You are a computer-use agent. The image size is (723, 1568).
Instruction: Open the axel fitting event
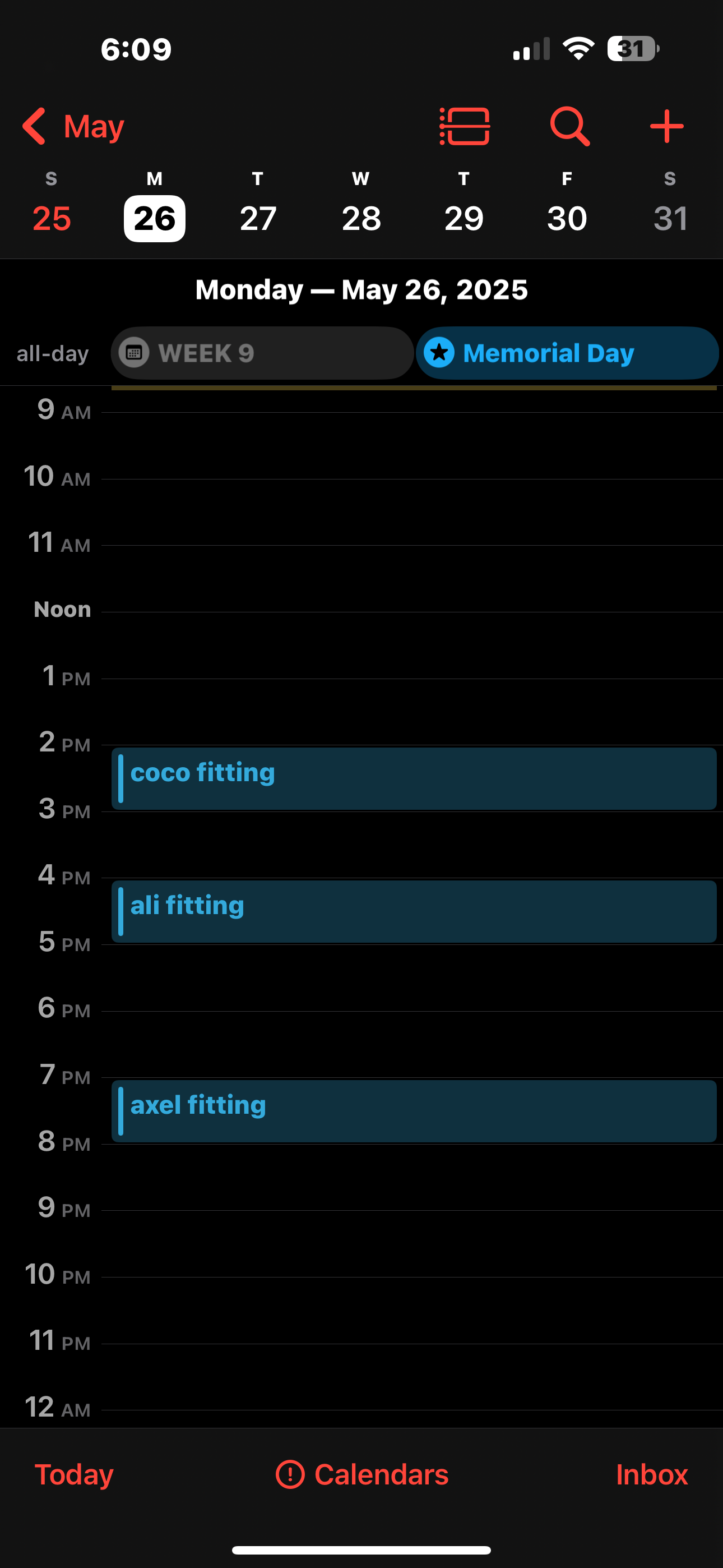pos(414,1111)
